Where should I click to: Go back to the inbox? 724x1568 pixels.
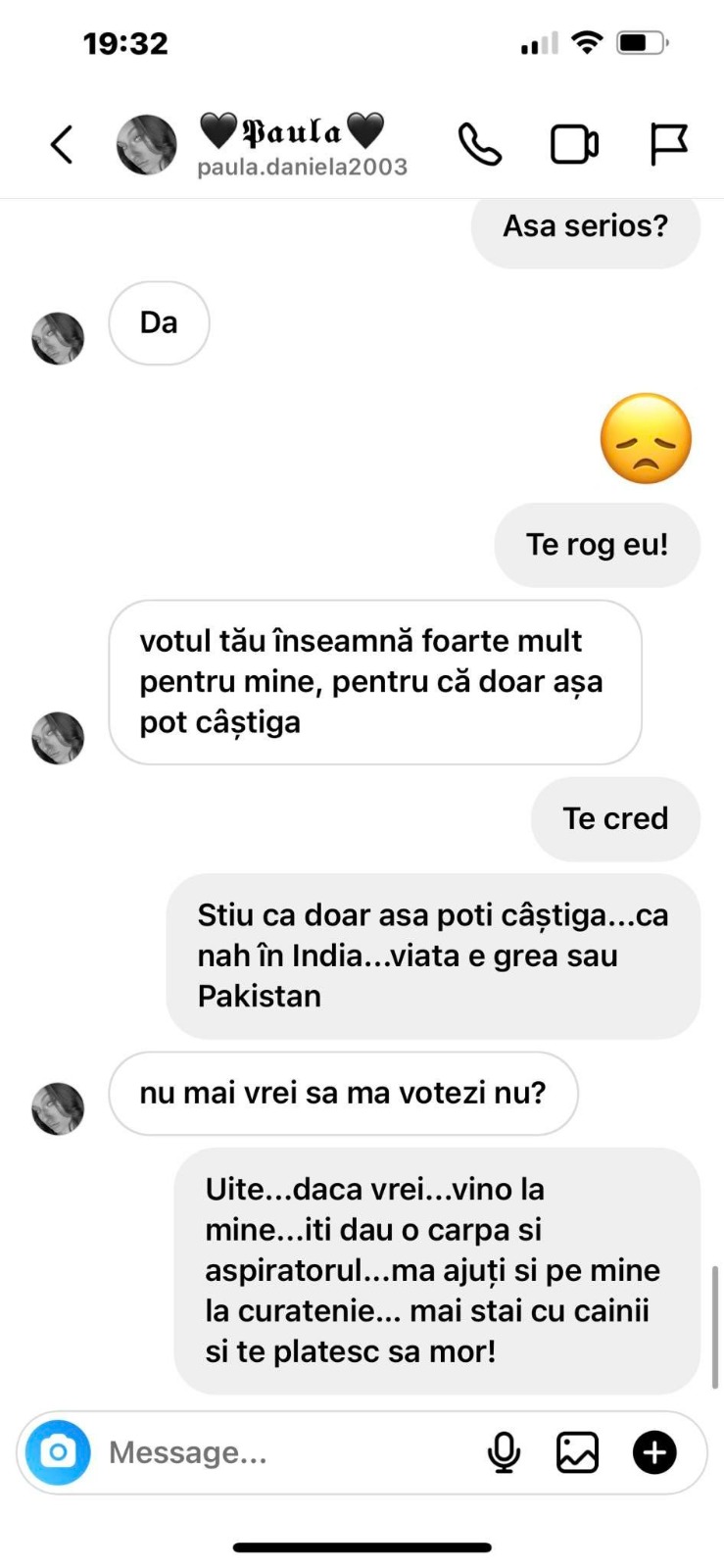tap(63, 145)
